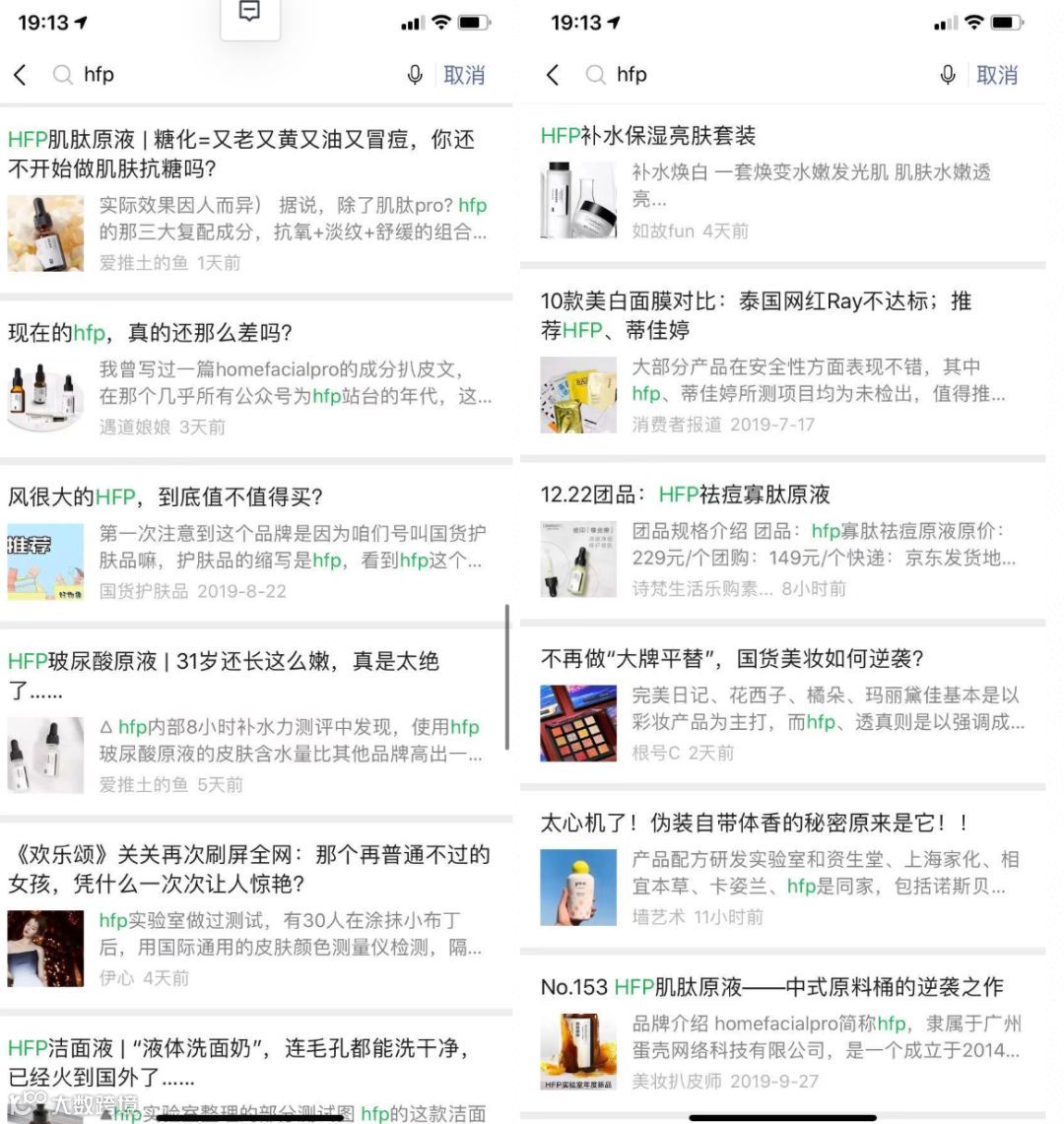Click the magnifier icon in the search bar
1064x1124 pixels.
coord(61,74)
